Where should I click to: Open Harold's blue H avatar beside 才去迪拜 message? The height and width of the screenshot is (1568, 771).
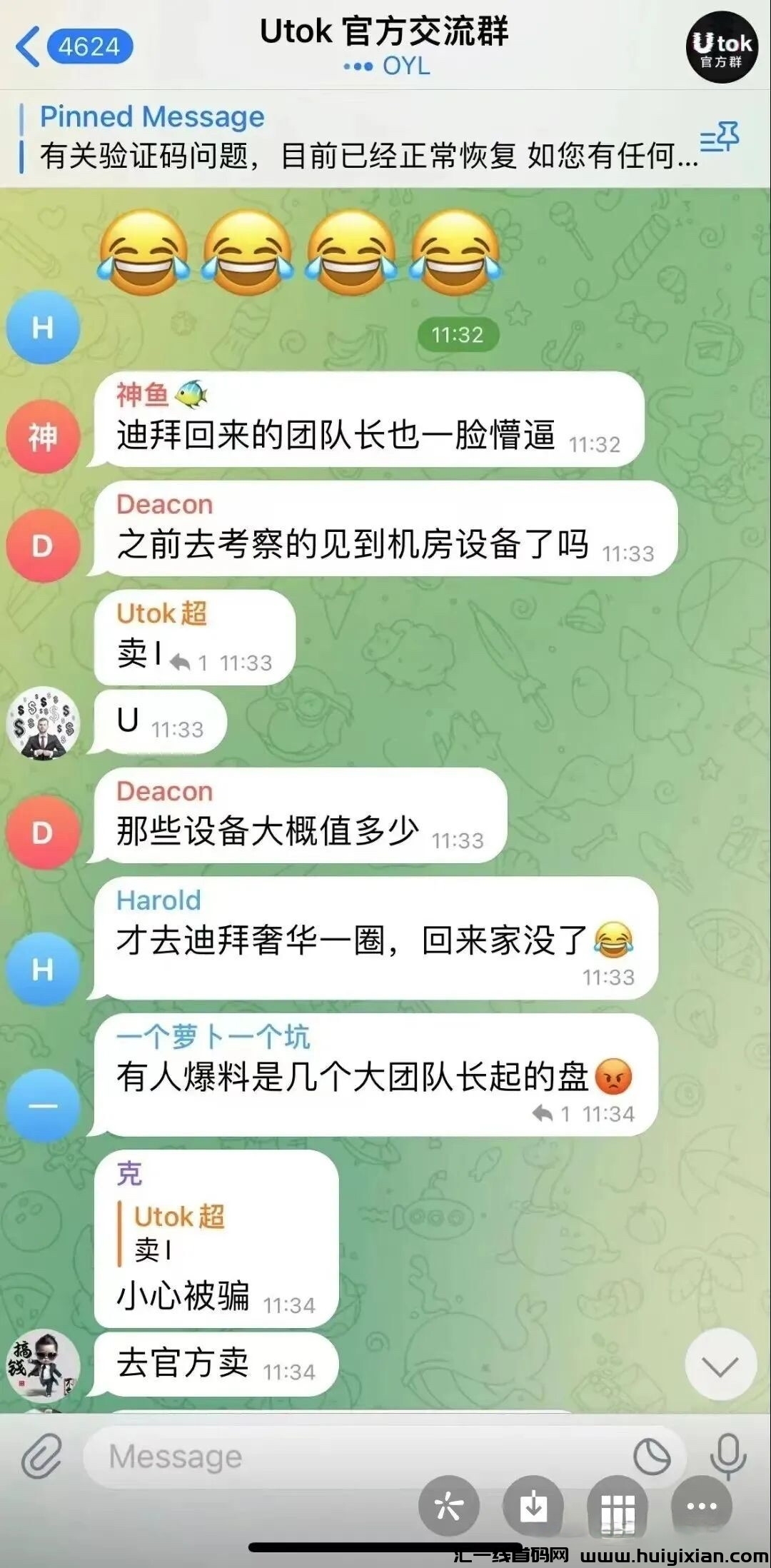(x=43, y=970)
